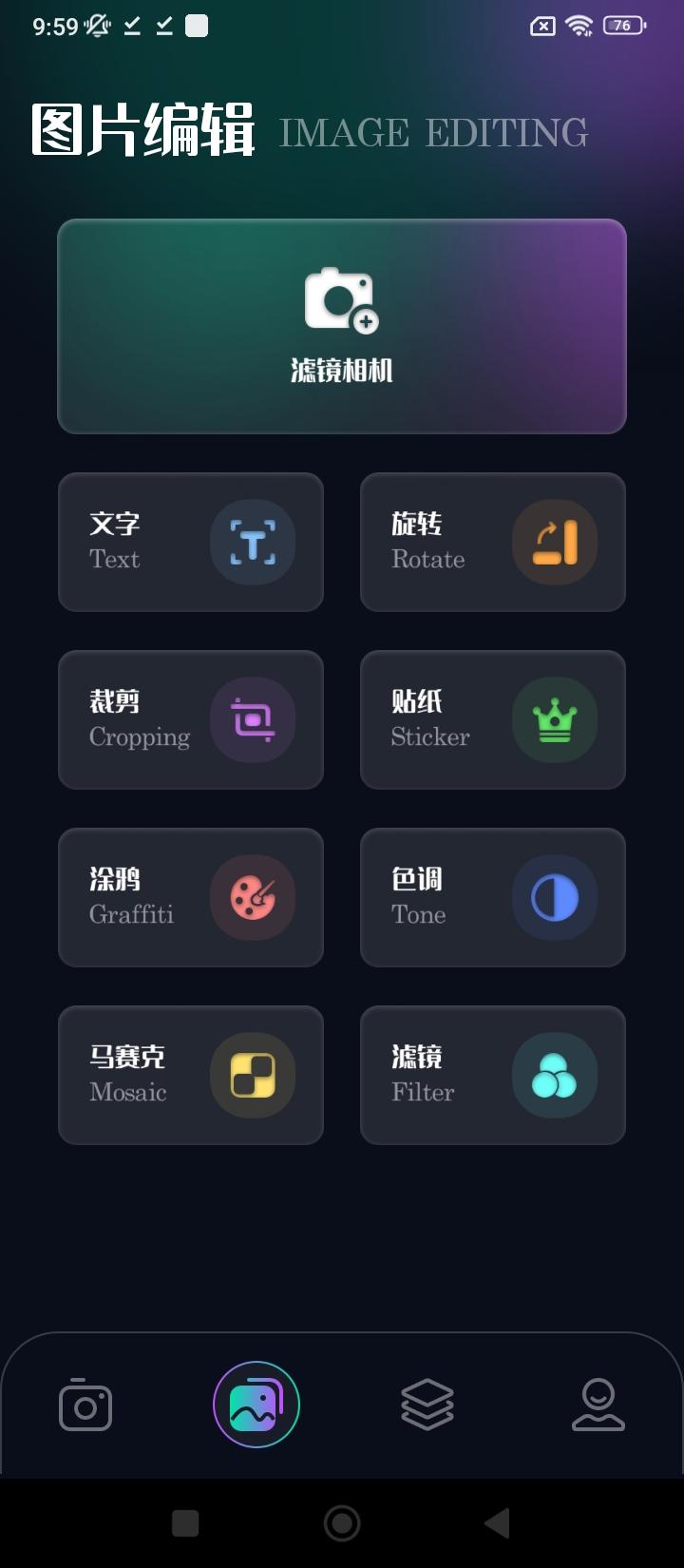Tap the Wi-Fi icon in the status bar

(x=578, y=26)
